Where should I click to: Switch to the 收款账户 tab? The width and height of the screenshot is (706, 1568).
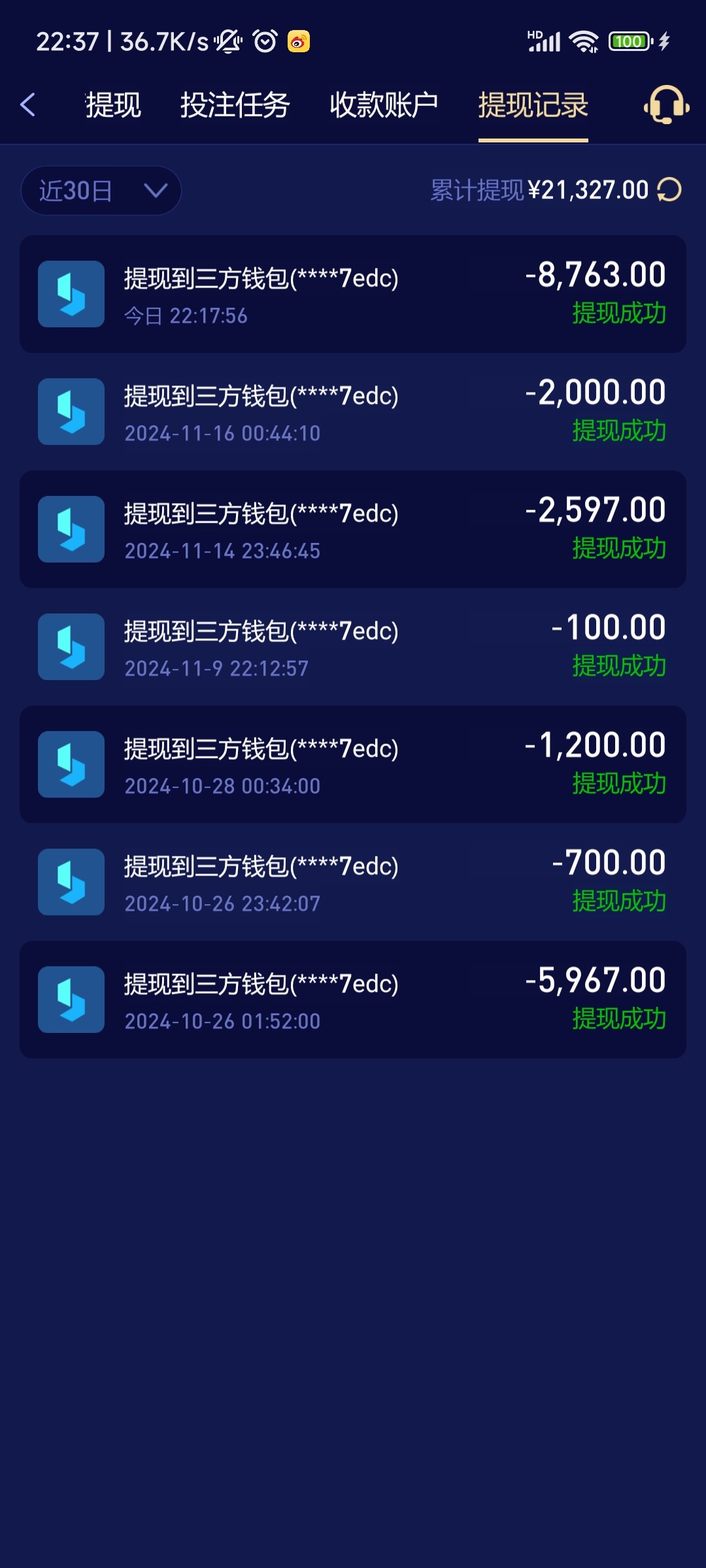point(384,105)
